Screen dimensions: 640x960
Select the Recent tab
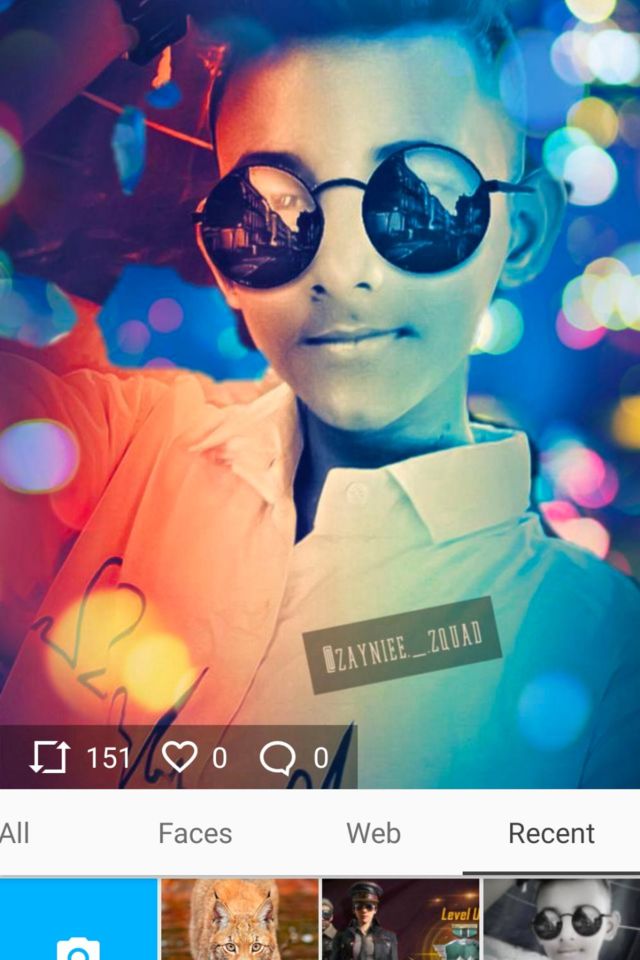(551, 833)
